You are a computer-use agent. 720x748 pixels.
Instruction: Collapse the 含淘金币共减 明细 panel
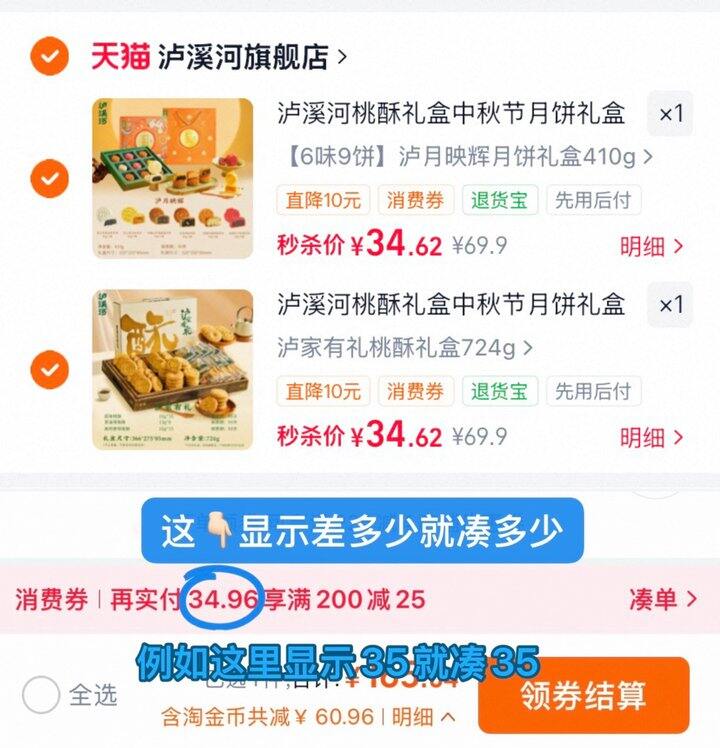(x=423, y=717)
